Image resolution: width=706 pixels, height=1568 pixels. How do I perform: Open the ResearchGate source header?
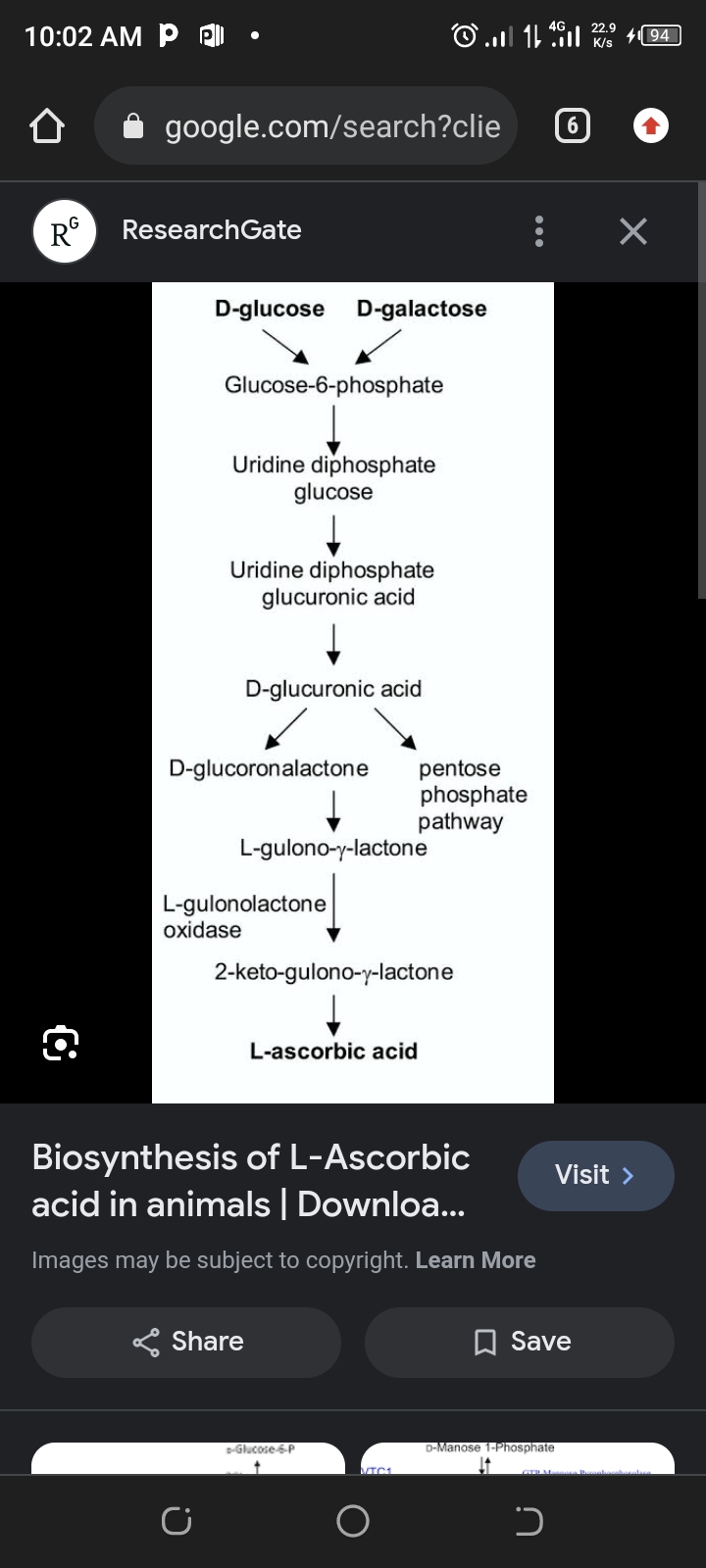point(212,230)
